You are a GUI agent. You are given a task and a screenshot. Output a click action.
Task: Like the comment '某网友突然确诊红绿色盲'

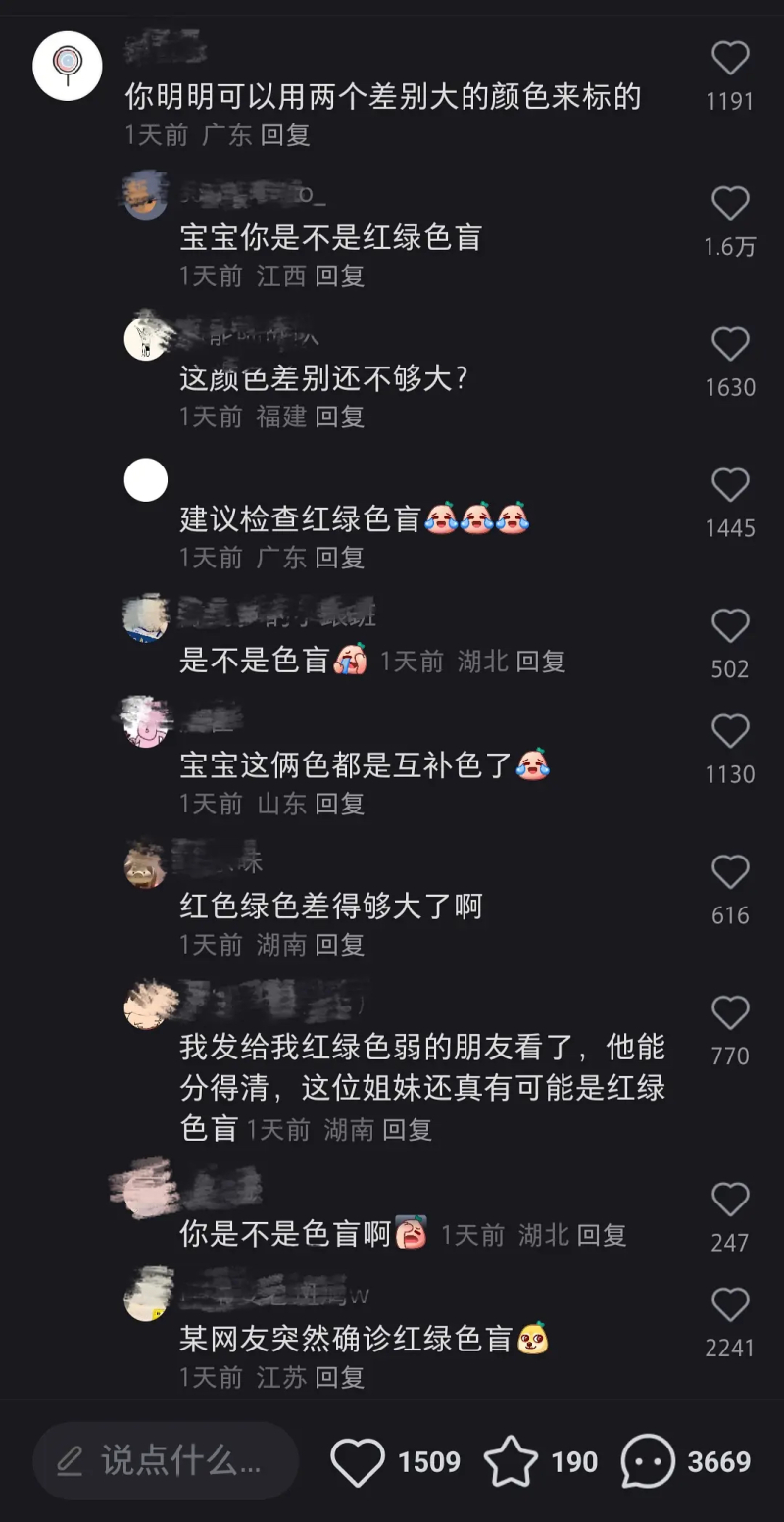pyautogui.click(x=729, y=1305)
